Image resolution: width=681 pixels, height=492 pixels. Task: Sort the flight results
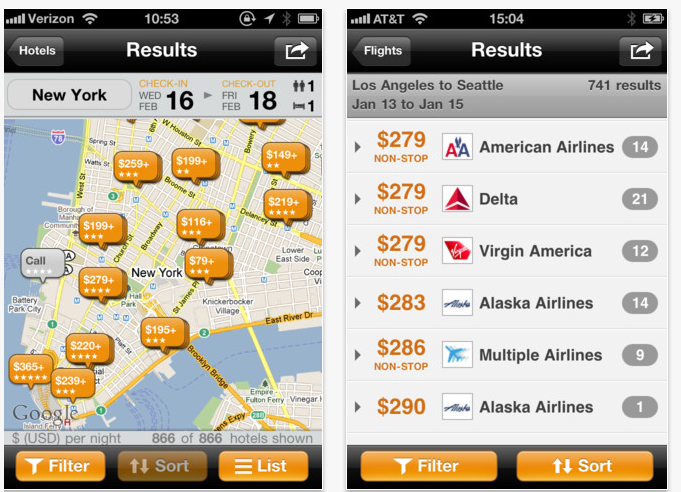[584, 466]
